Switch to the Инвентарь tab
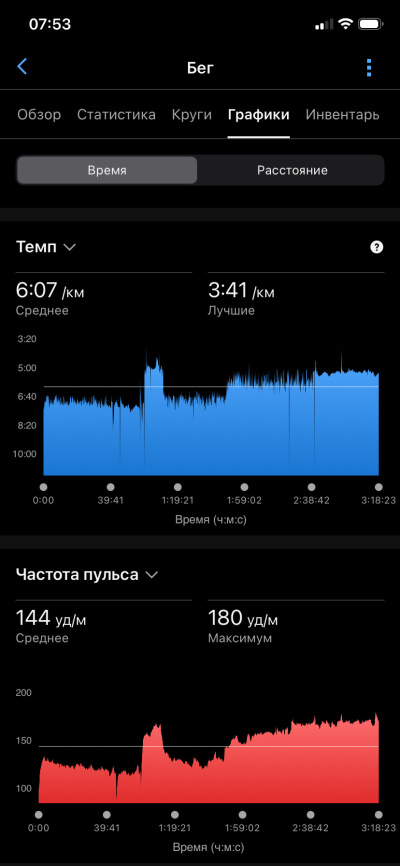The image size is (400, 866). pyautogui.click(x=343, y=115)
